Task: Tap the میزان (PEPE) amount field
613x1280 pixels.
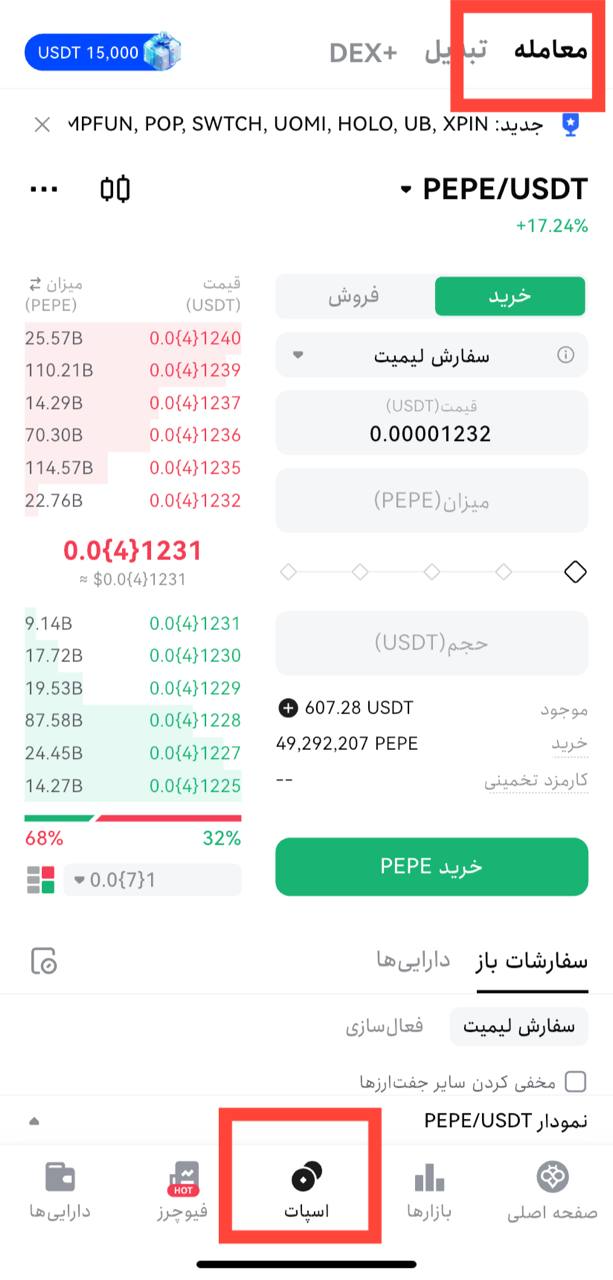Action: point(432,500)
